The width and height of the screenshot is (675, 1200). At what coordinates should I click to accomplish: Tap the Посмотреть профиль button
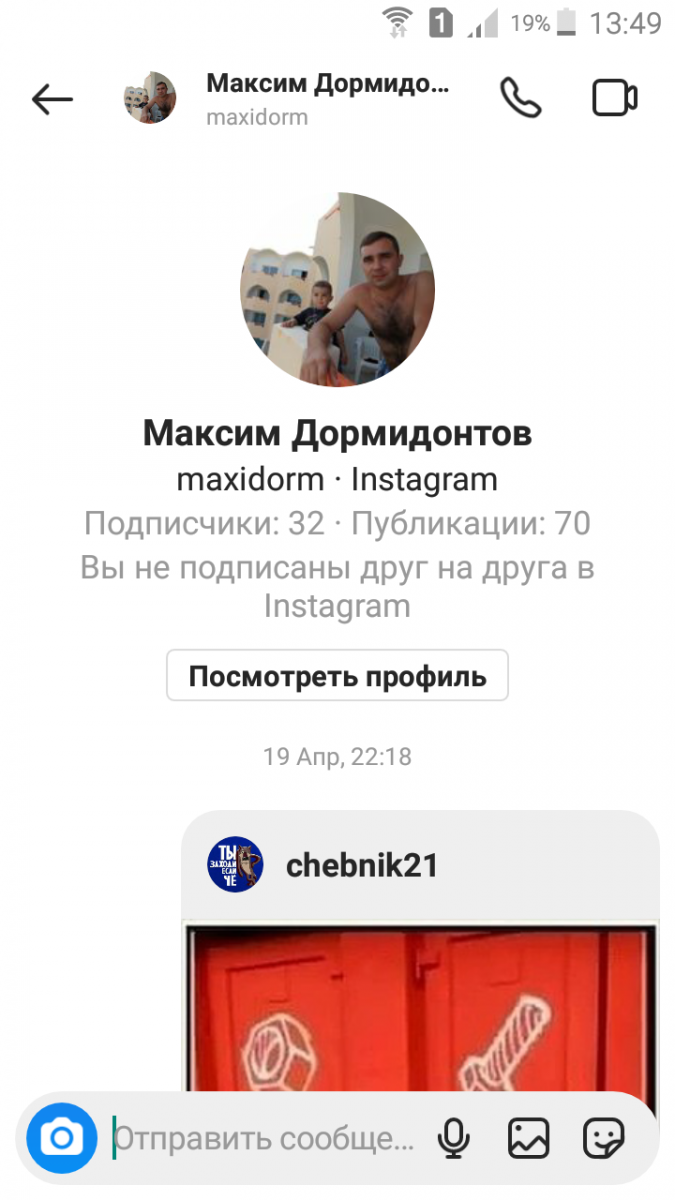[337, 676]
